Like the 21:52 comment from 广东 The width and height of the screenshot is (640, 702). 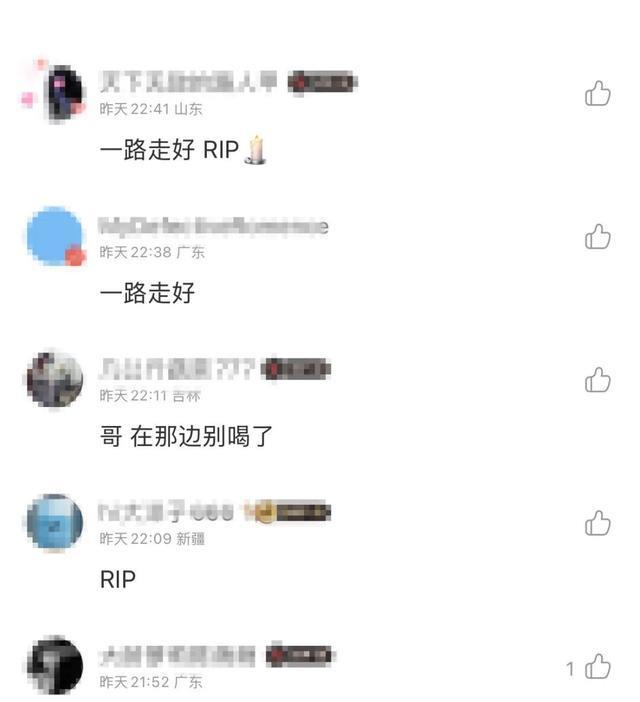[x=598, y=667]
